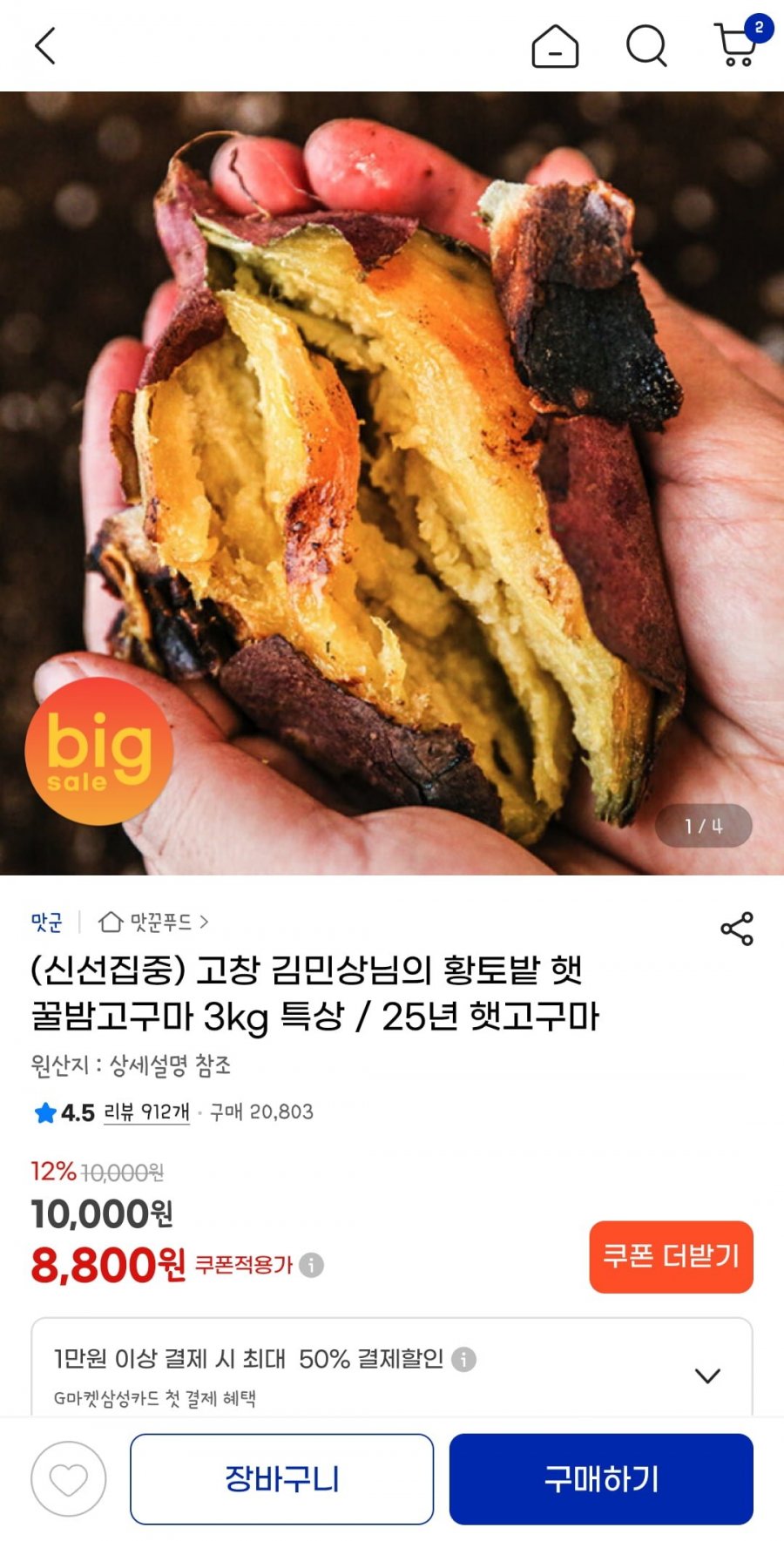Image resolution: width=784 pixels, height=1541 pixels.
Task: Tap the 쿠폰 더받기 button
Action: [671, 1256]
